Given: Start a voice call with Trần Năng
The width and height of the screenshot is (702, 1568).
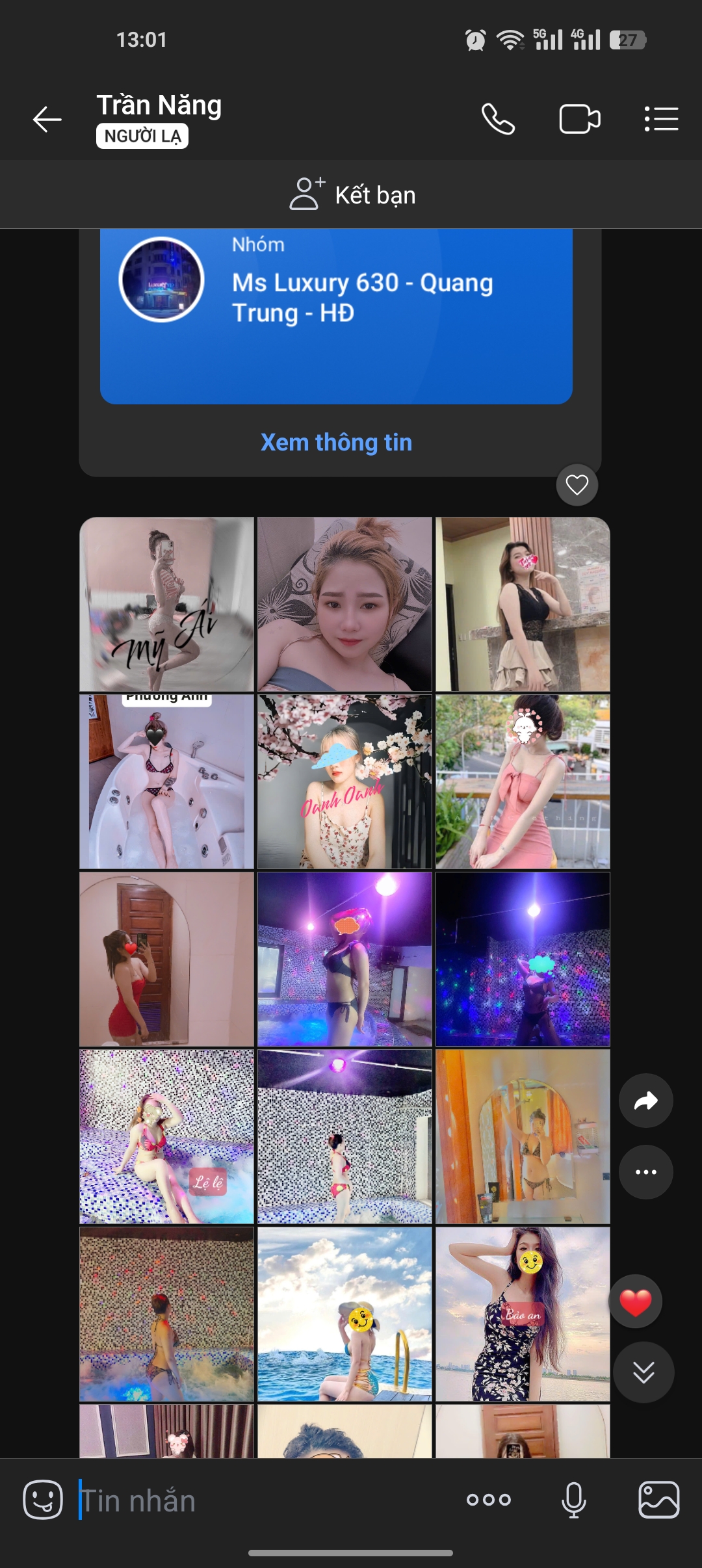Looking at the screenshot, I should tap(498, 120).
